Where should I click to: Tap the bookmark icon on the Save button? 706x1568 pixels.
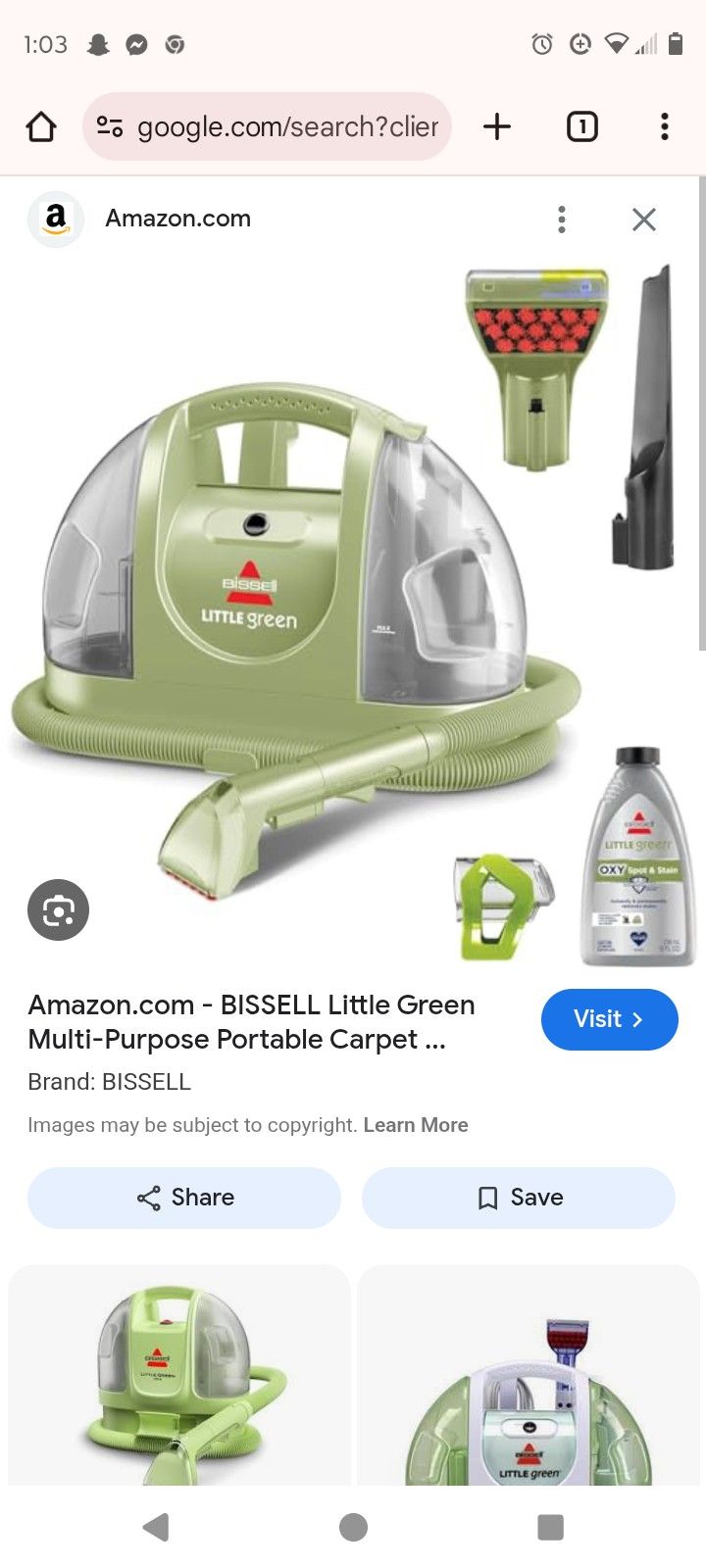pos(487,1198)
